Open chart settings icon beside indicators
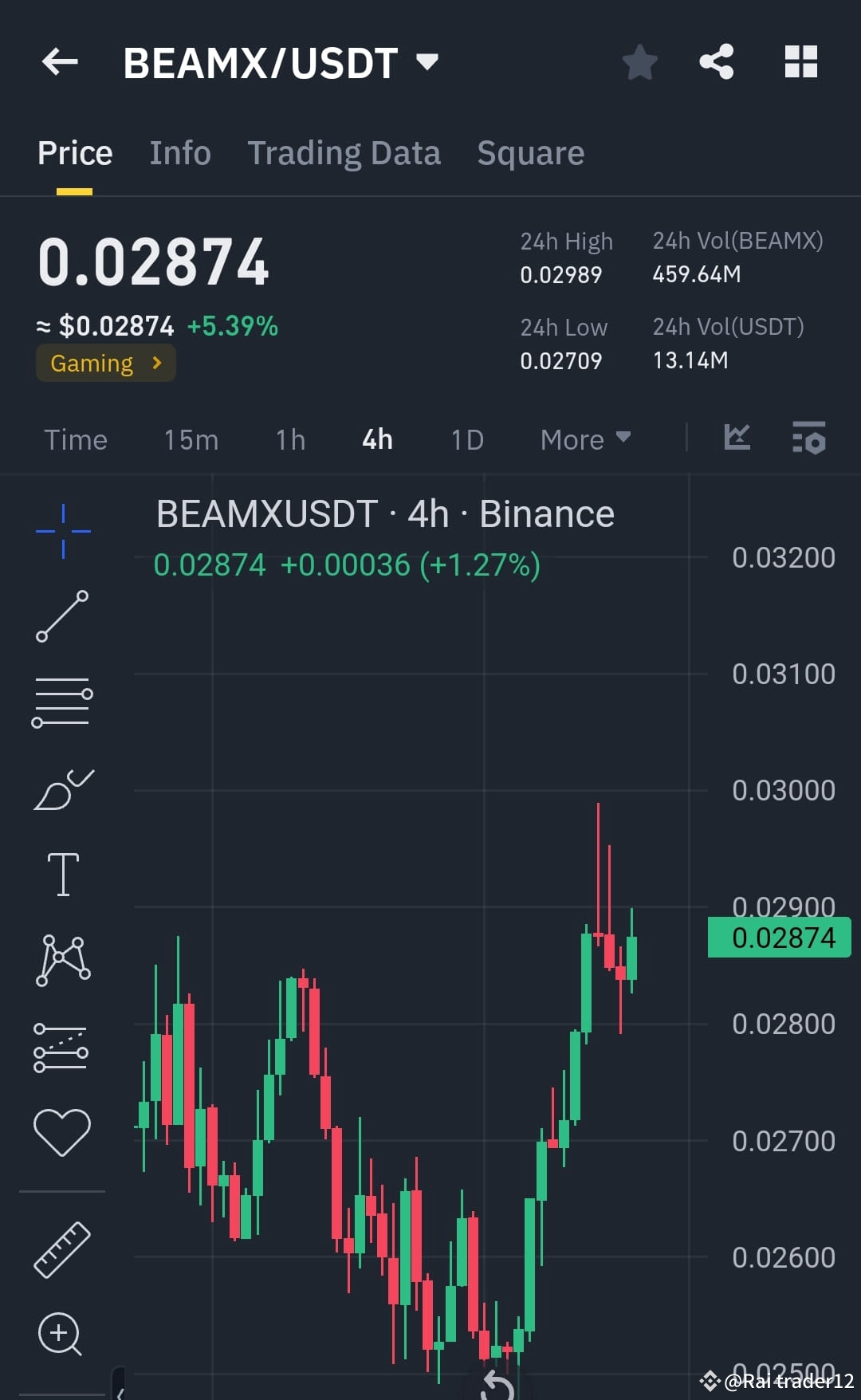861x1400 pixels. 808,438
